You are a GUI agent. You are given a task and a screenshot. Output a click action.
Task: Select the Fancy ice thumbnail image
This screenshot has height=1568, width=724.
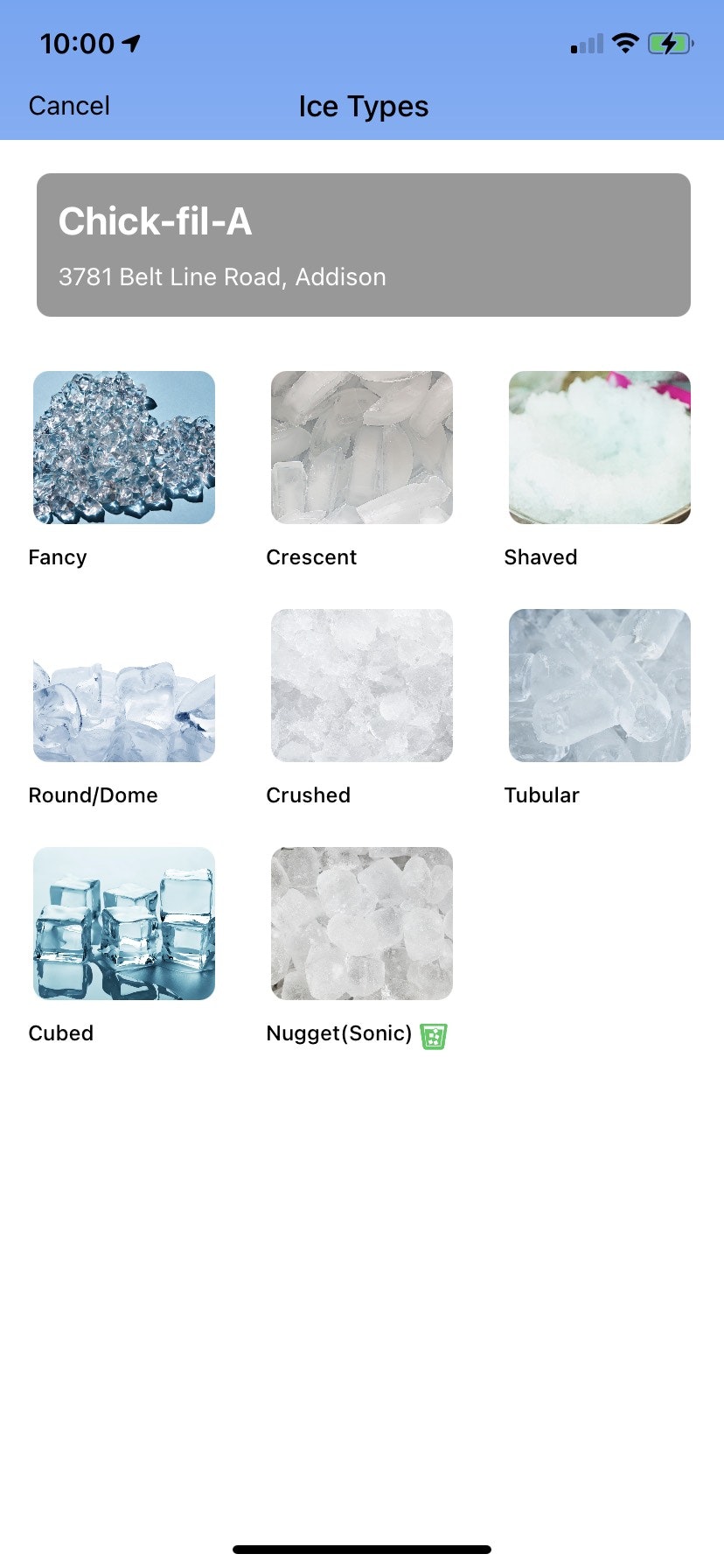123,447
